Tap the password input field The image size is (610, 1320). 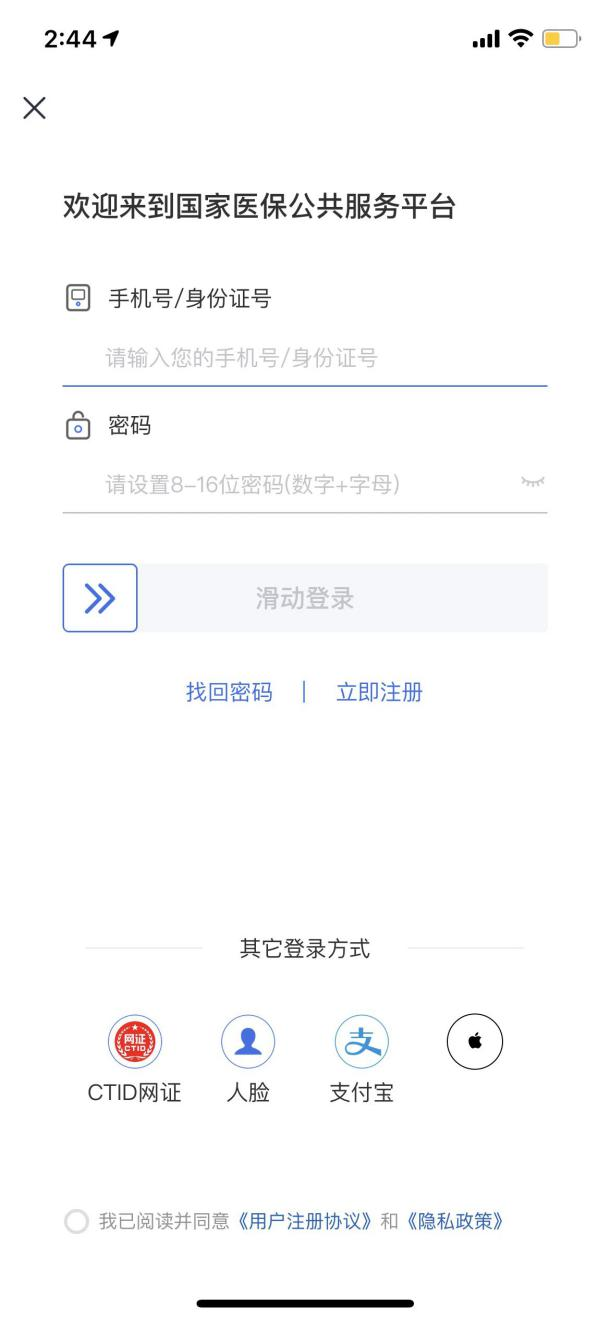[290, 485]
